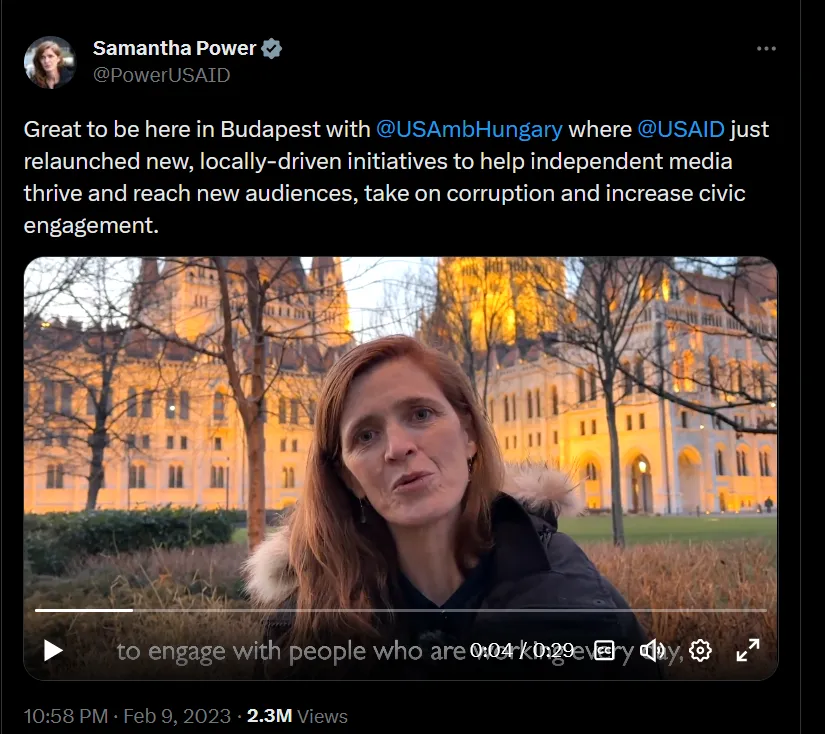Seek along the video progress bar
This screenshot has width=825, height=734.
coord(400,610)
